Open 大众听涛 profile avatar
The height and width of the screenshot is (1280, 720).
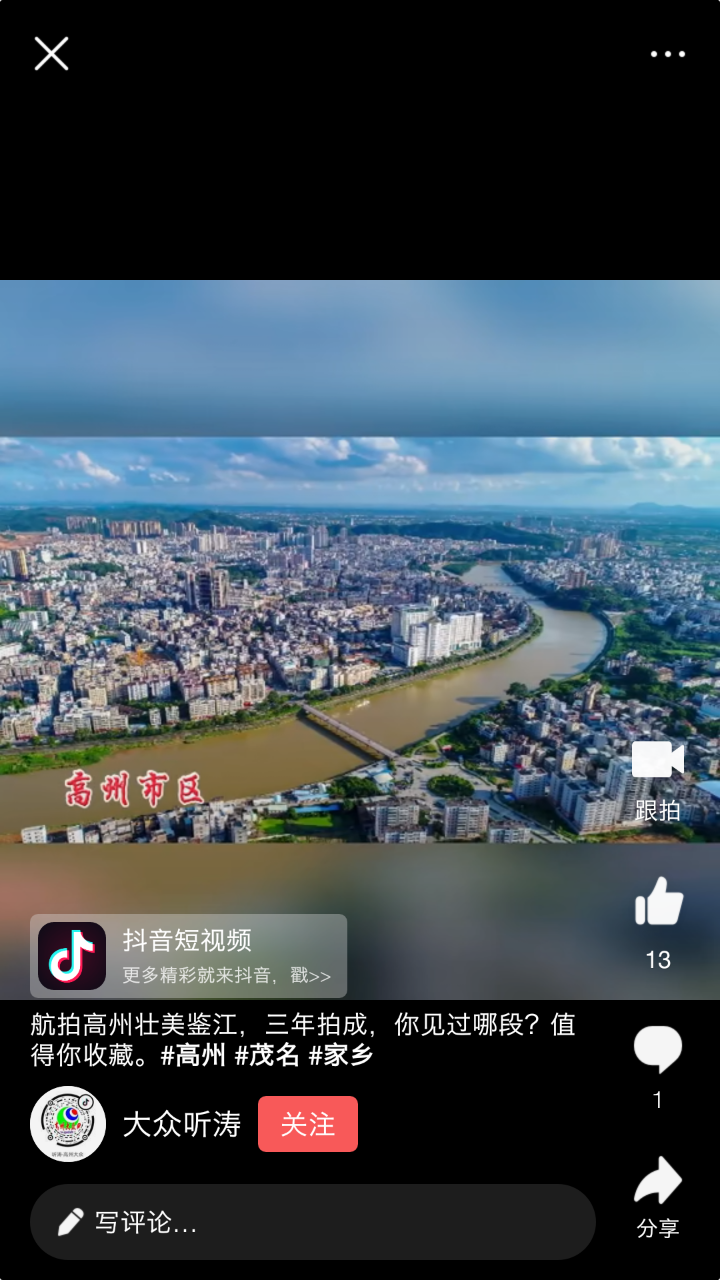coord(68,1124)
